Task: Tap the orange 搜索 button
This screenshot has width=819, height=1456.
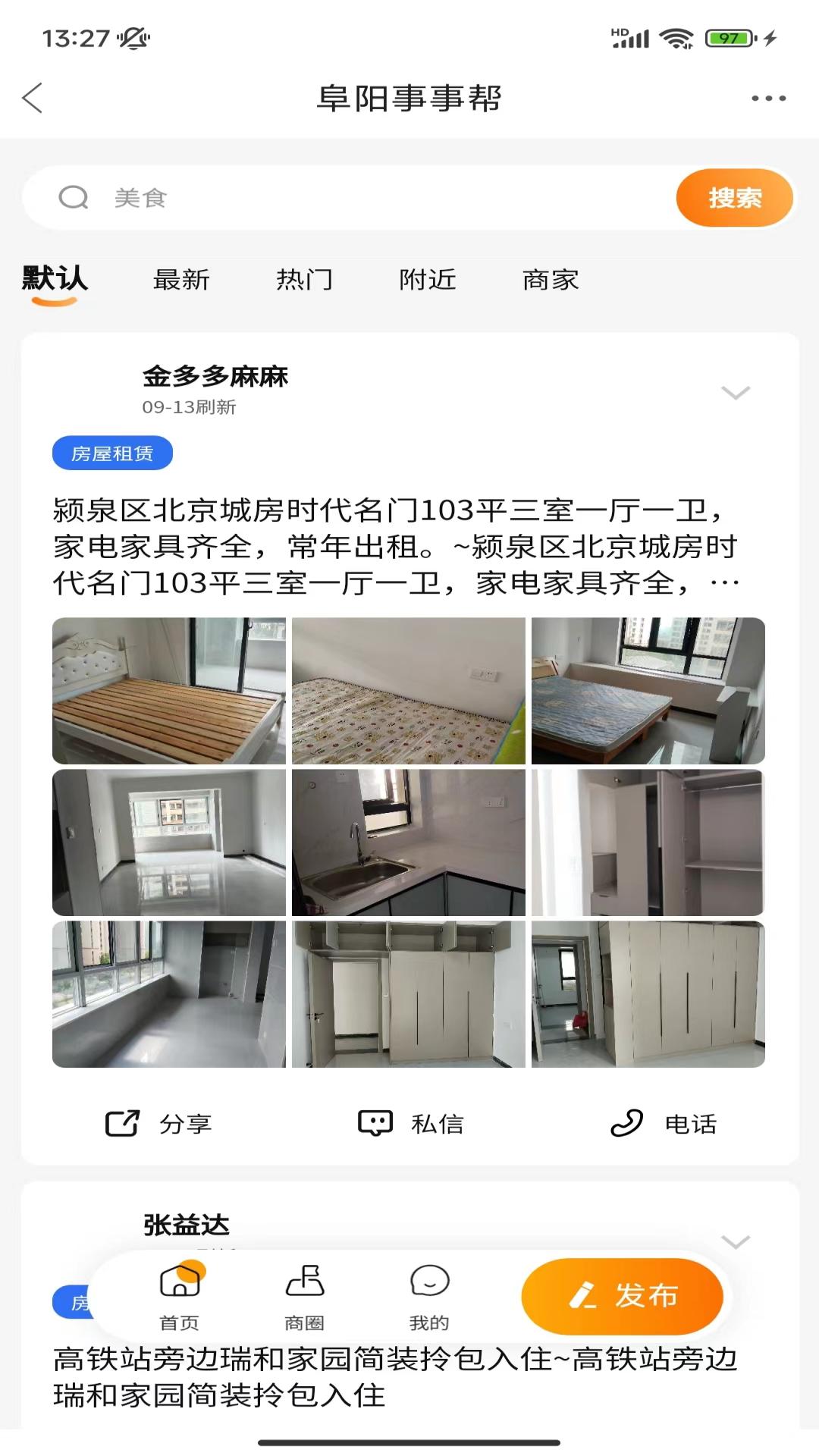Action: (x=734, y=198)
